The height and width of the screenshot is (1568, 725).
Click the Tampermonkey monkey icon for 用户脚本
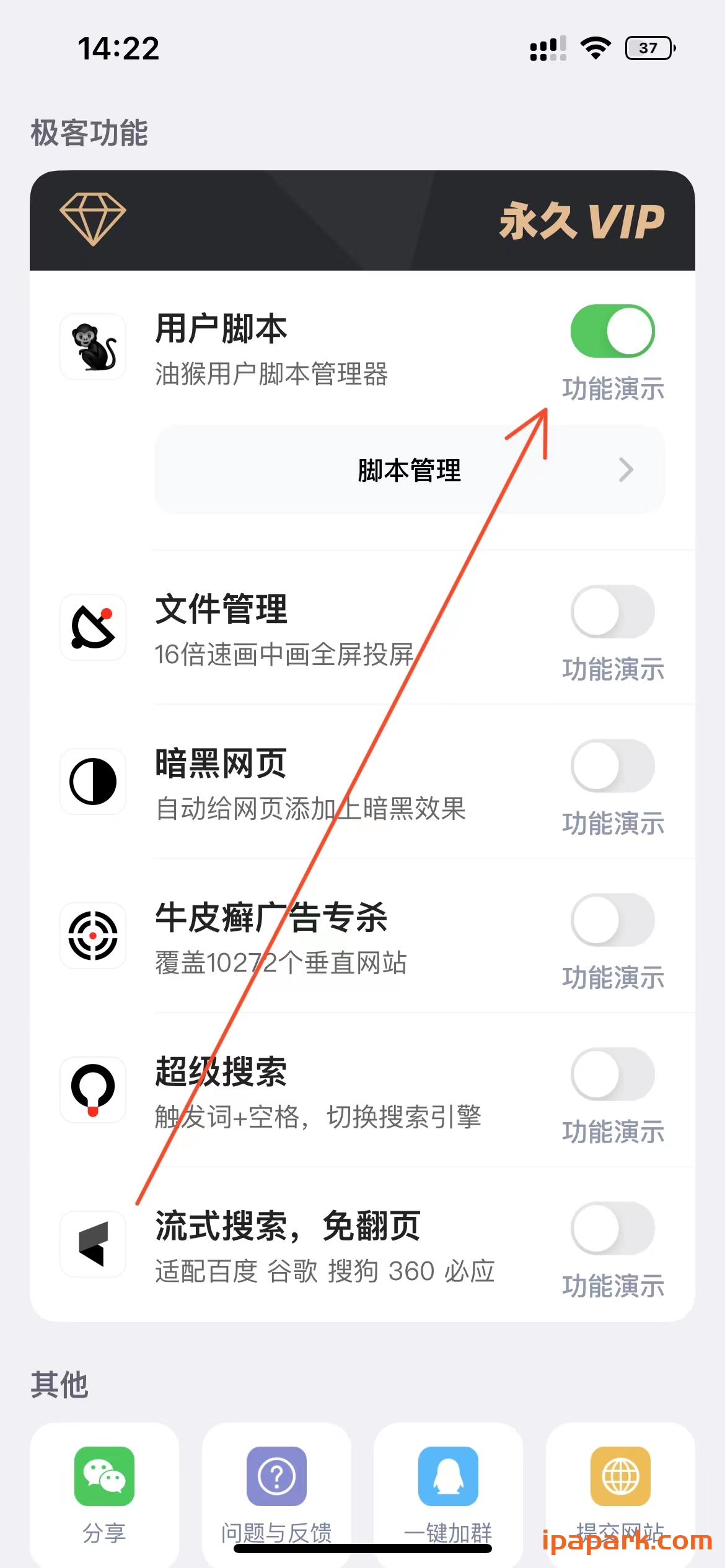click(92, 345)
